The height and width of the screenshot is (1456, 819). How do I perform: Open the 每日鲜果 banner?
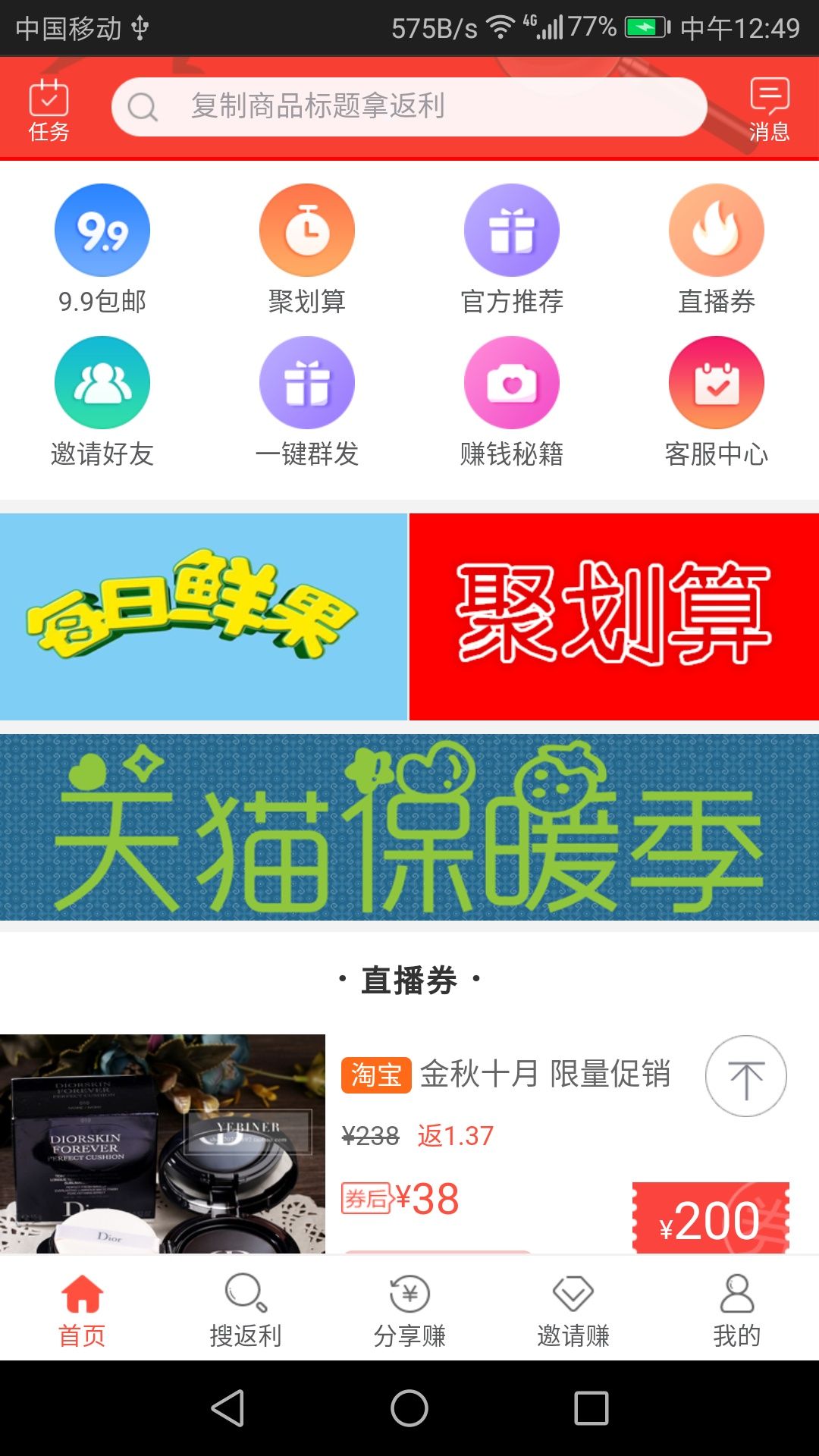pyautogui.click(x=203, y=617)
